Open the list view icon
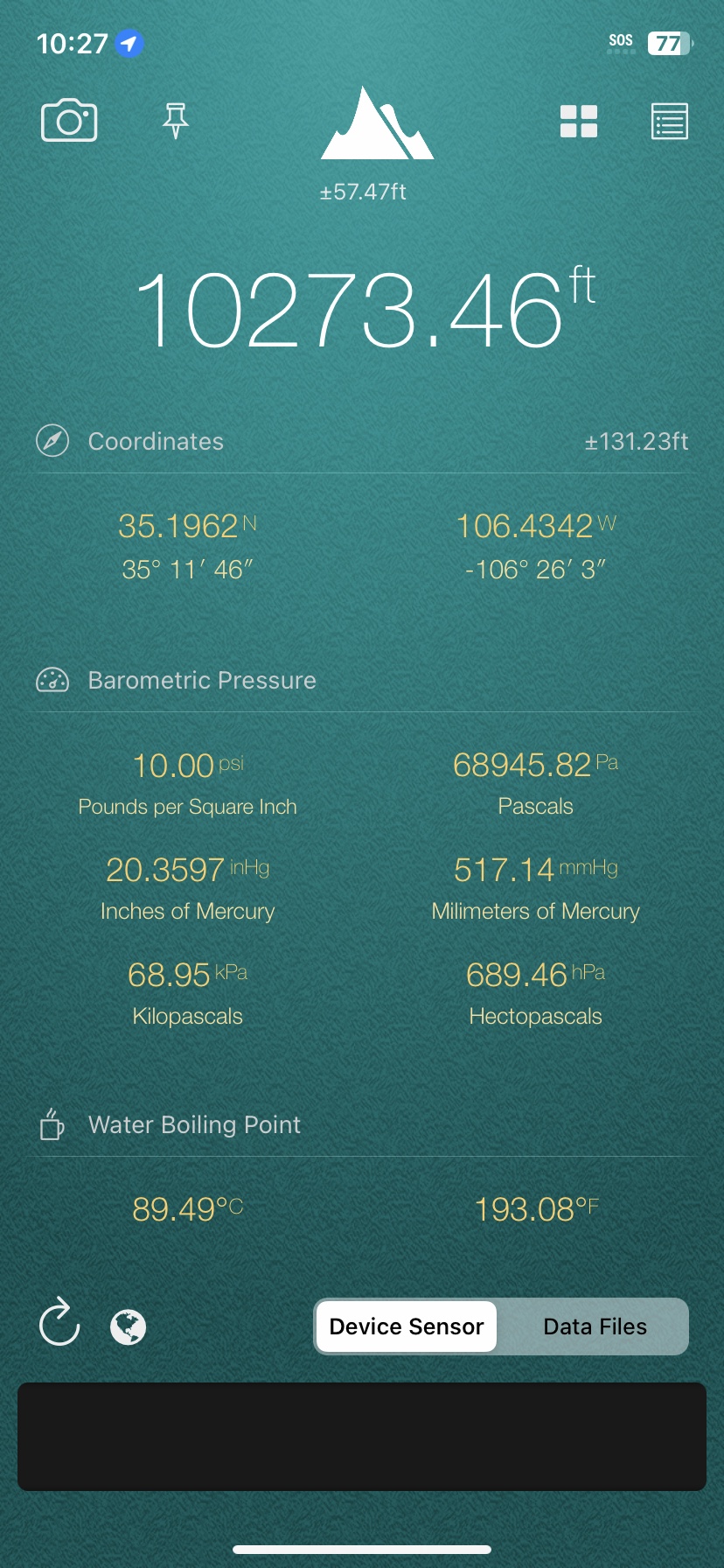 pyautogui.click(x=670, y=122)
